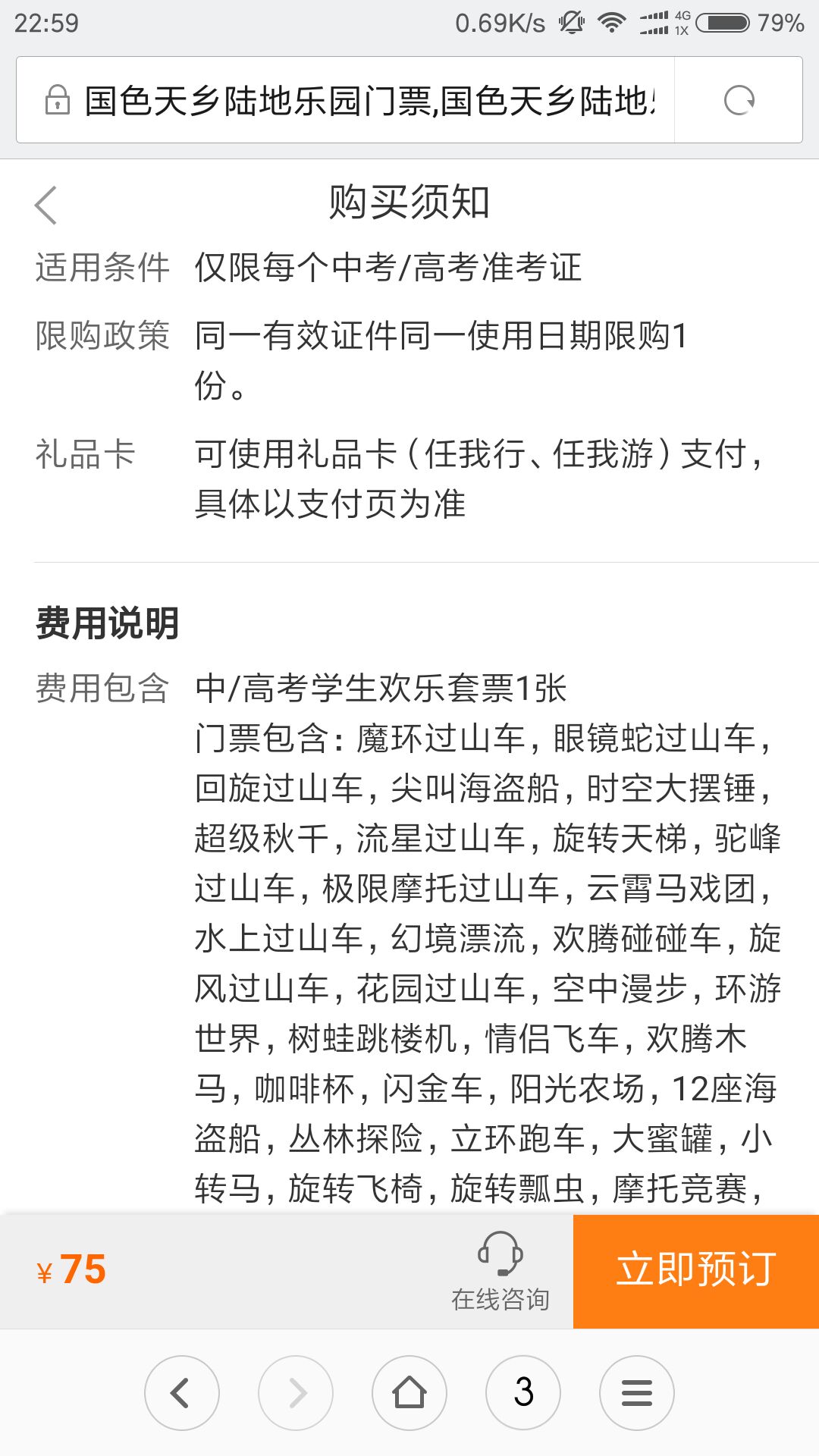Screen dimensions: 819x1456
Task: Go to the browser home page
Action: (409, 1393)
